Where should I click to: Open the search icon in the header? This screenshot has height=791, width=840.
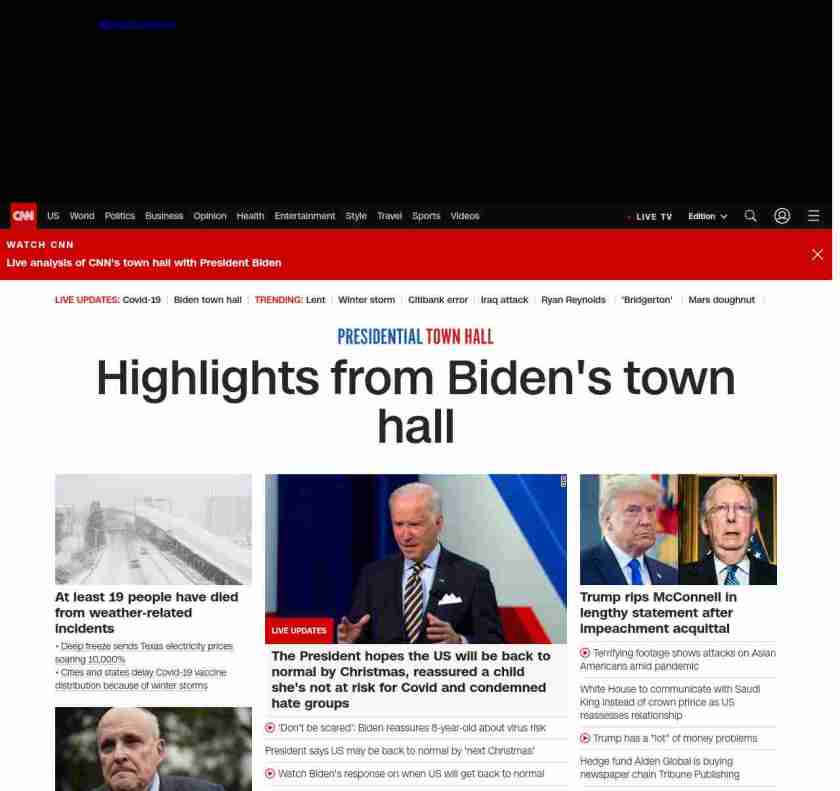point(750,216)
